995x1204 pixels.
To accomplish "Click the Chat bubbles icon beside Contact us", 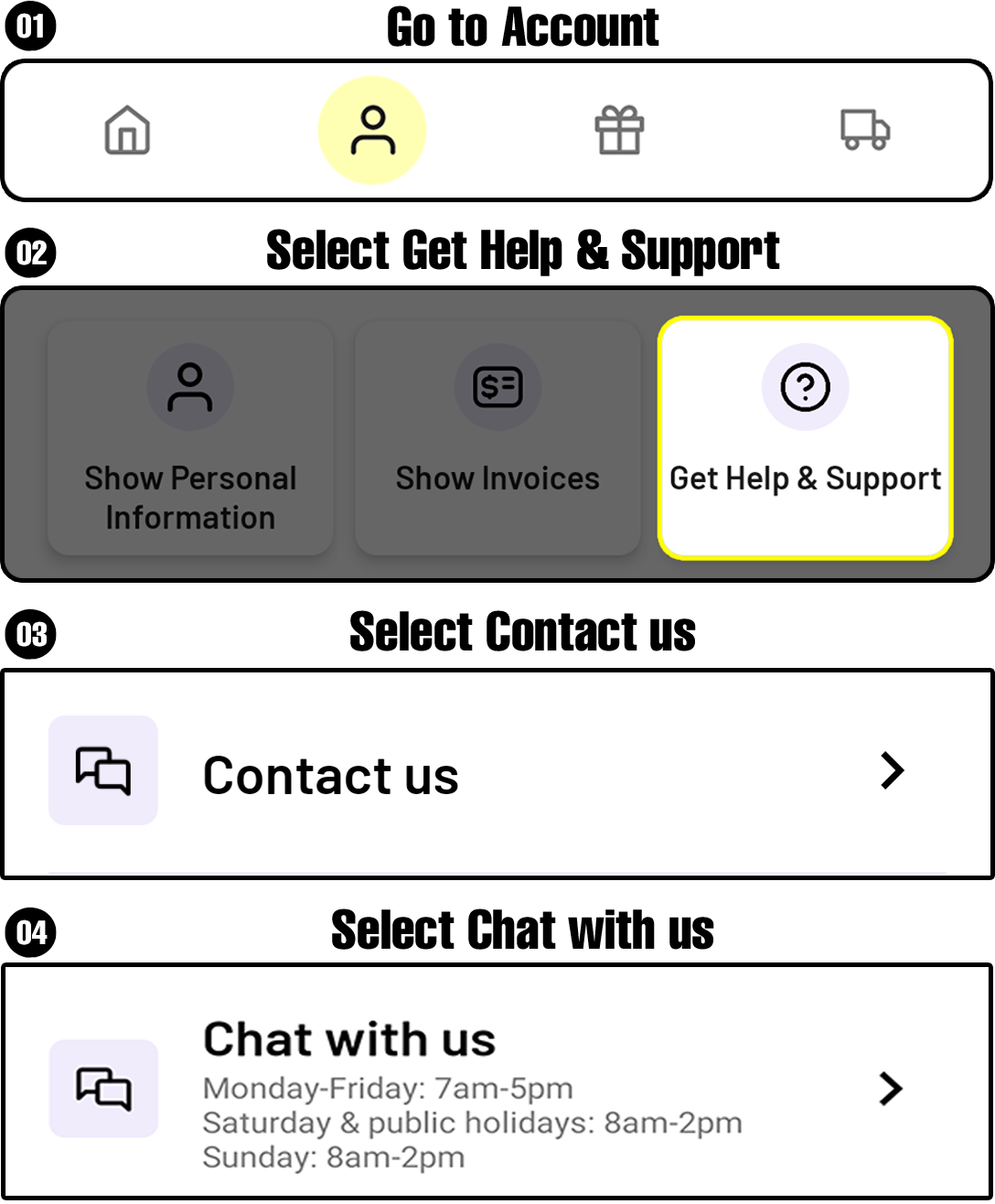I will click(103, 769).
